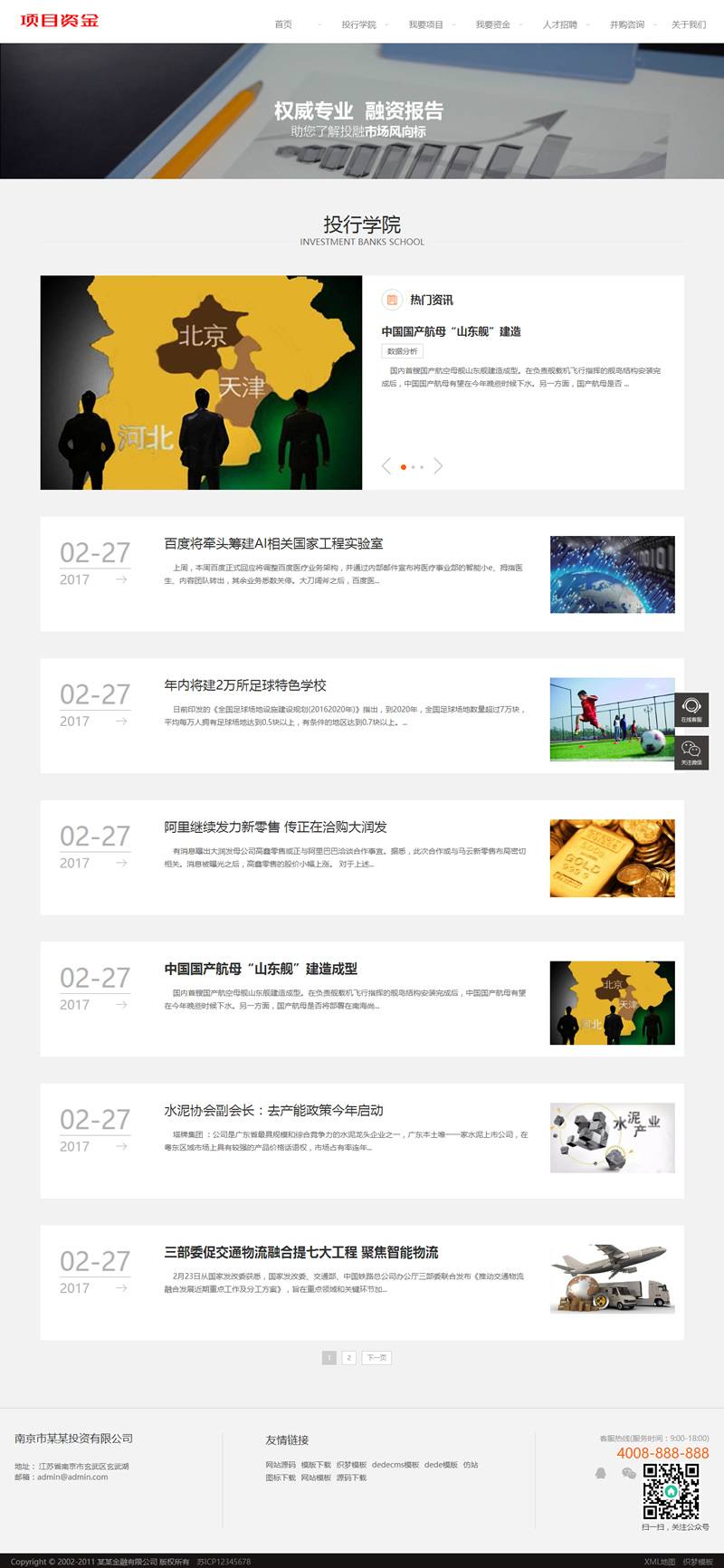Image resolution: width=724 pixels, height=1568 pixels.
Task: Open the 人才招聘 page
Action: click(559, 24)
